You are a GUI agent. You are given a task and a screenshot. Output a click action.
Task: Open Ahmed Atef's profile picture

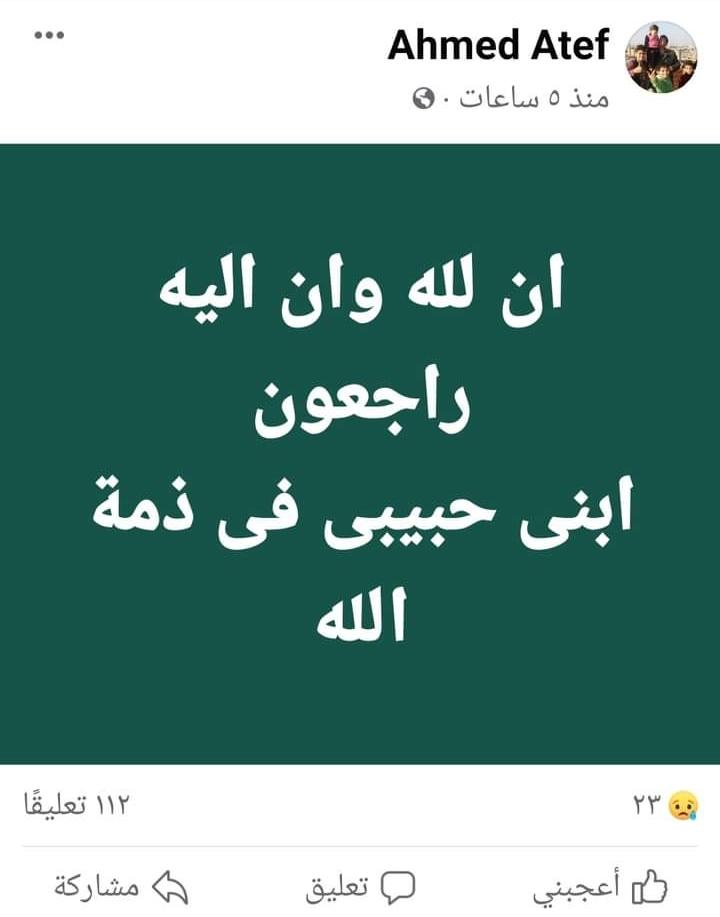[x=661, y=57]
